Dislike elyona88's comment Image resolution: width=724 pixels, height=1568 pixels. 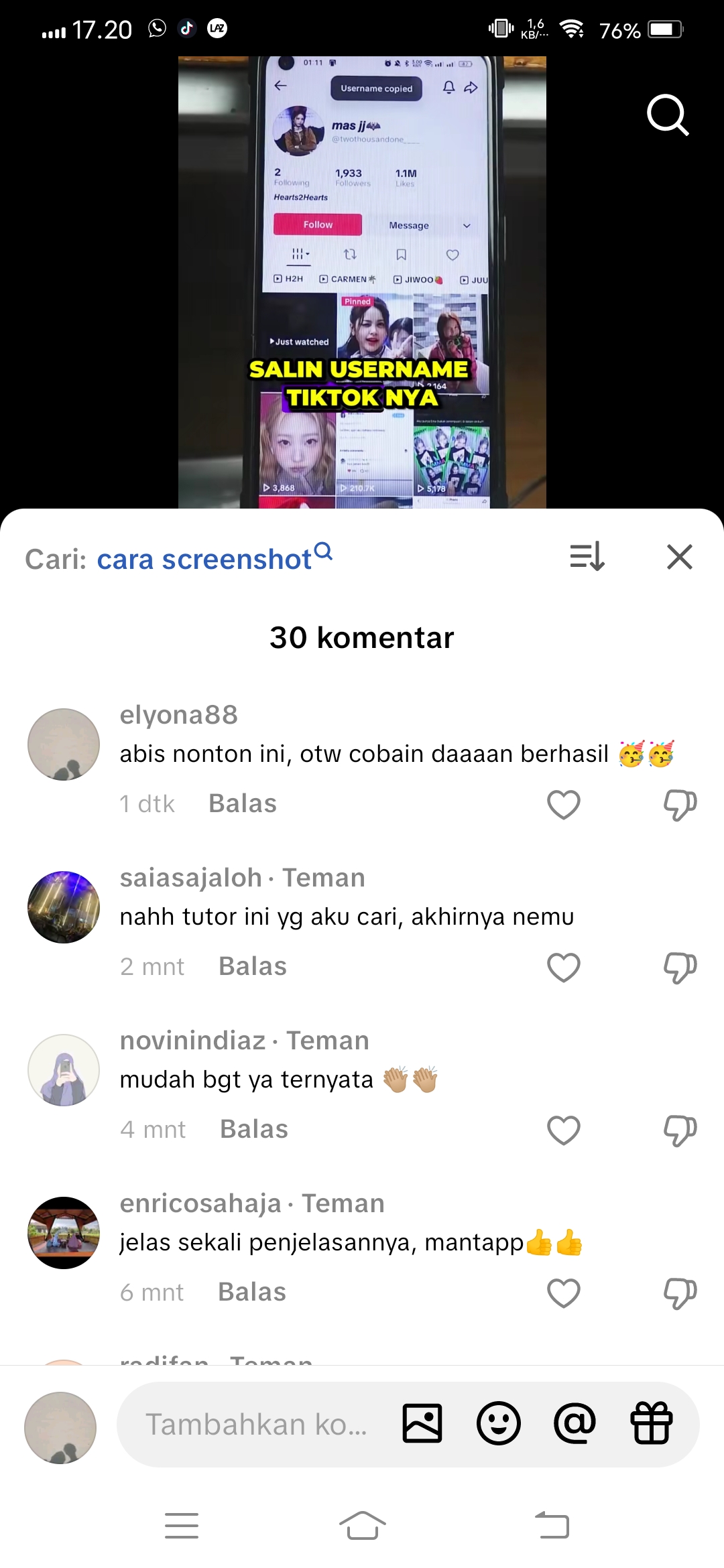[x=680, y=804]
